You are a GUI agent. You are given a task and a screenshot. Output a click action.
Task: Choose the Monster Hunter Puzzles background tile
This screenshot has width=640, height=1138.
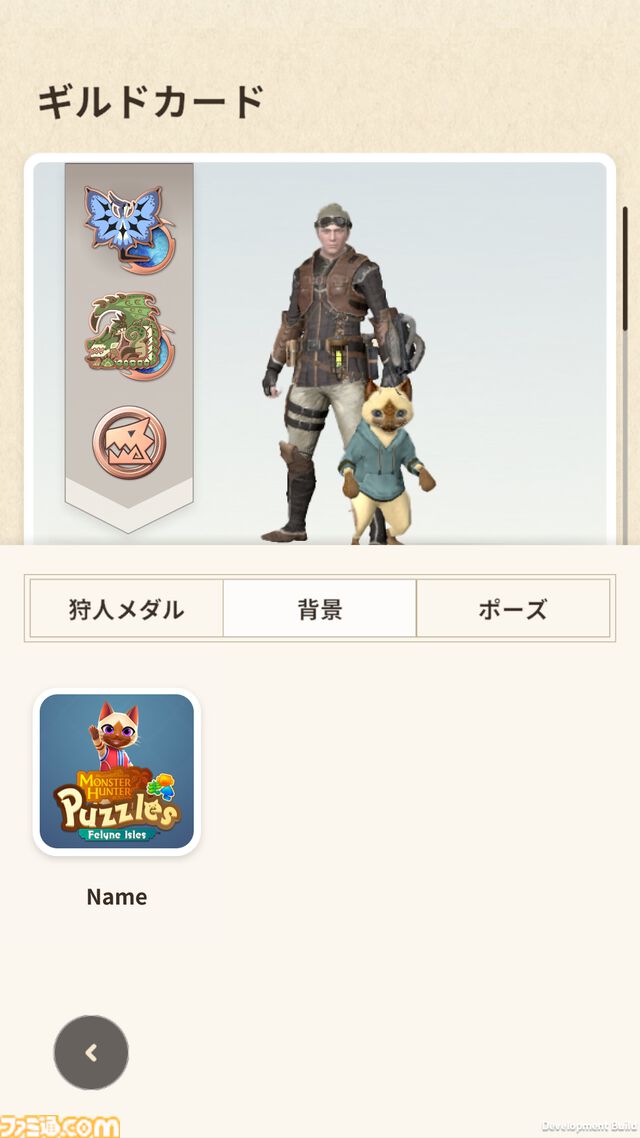click(117, 771)
